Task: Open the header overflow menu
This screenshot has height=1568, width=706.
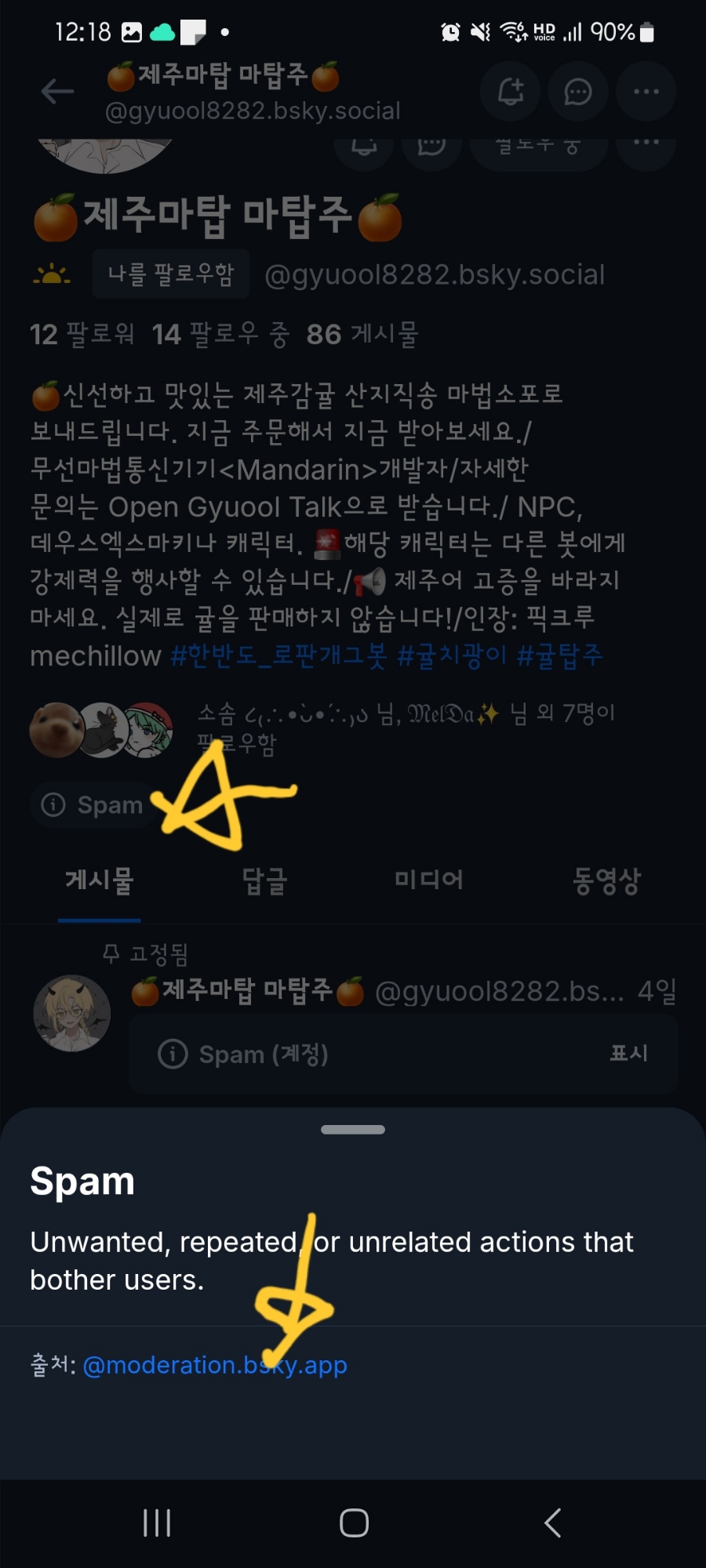Action: 646,92
